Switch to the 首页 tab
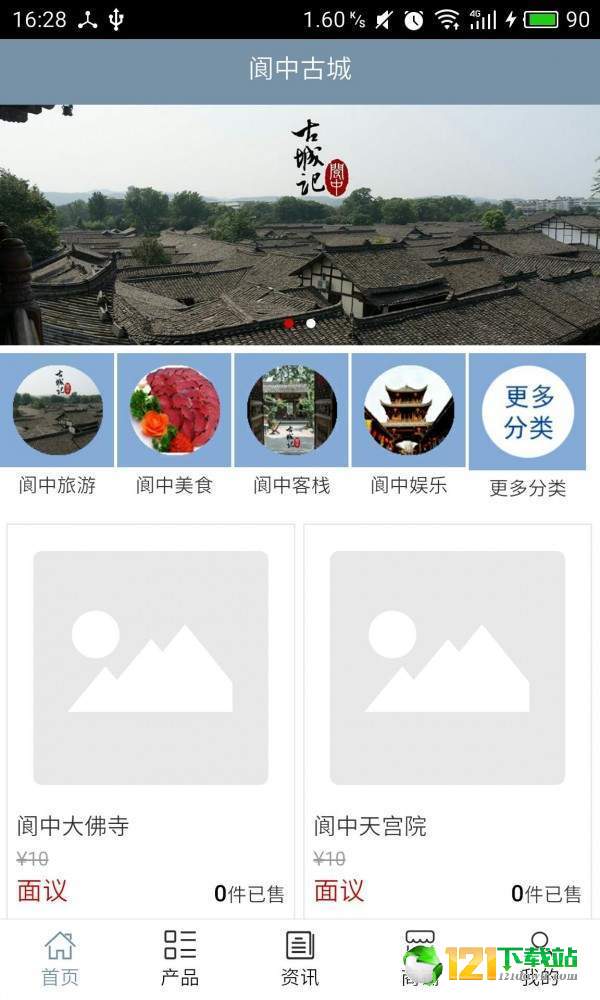Viewport: 600px width, 1000px height. click(60, 958)
